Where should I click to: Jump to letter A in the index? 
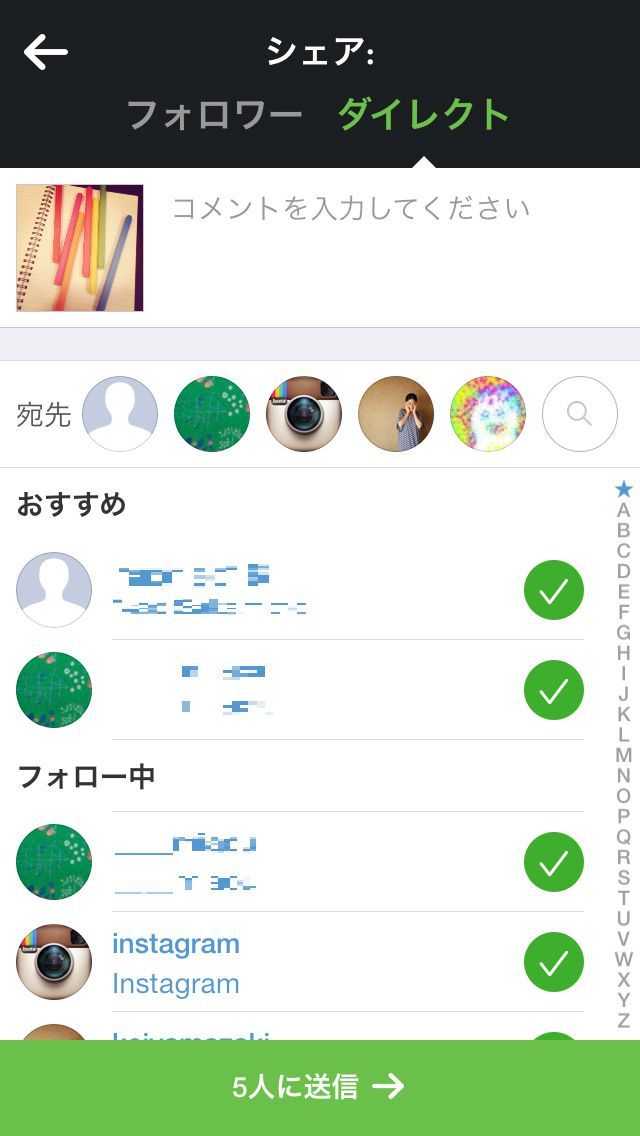[624, 510]
